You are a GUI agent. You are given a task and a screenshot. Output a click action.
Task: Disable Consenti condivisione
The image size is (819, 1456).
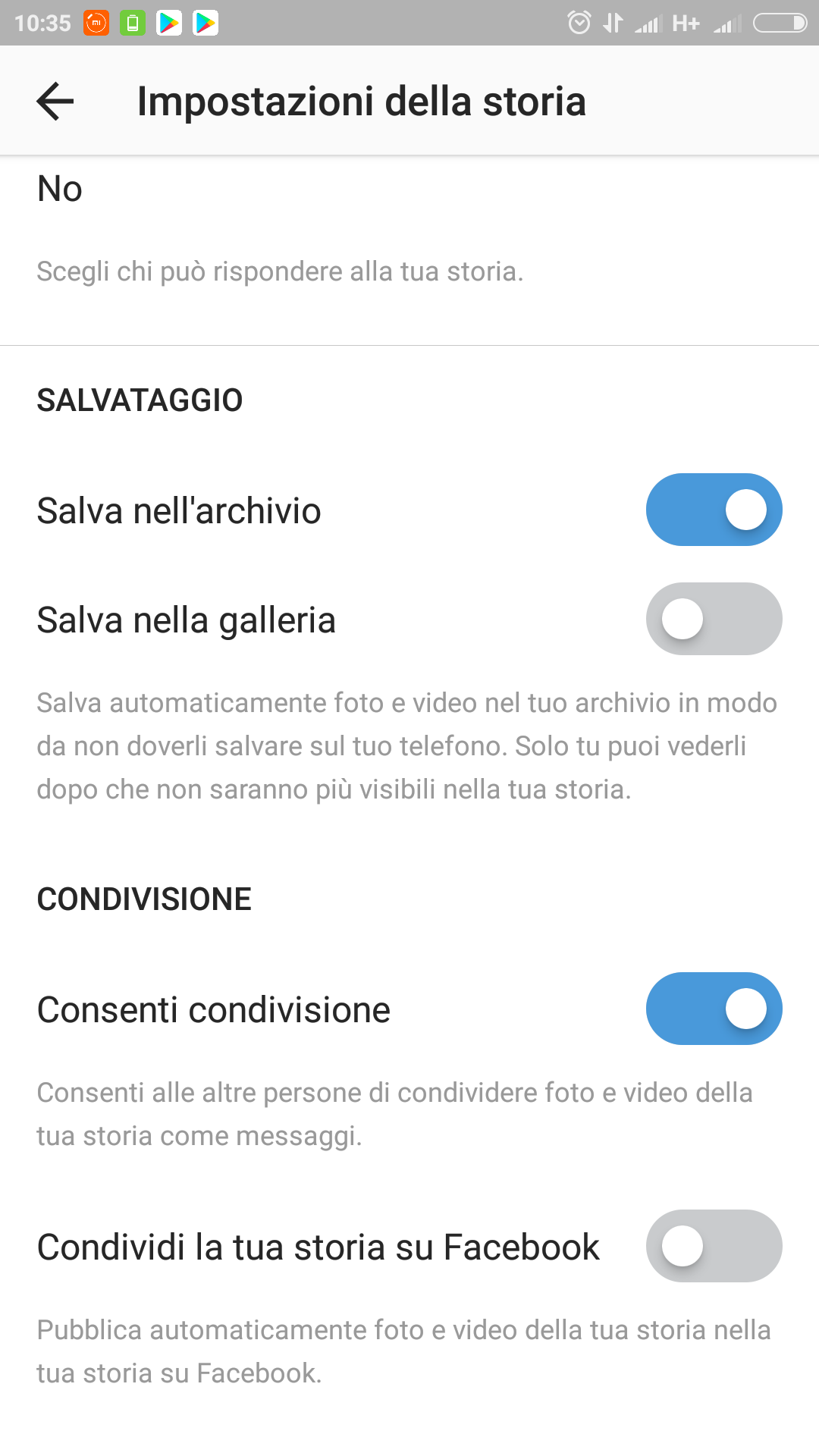(714, 1009)
